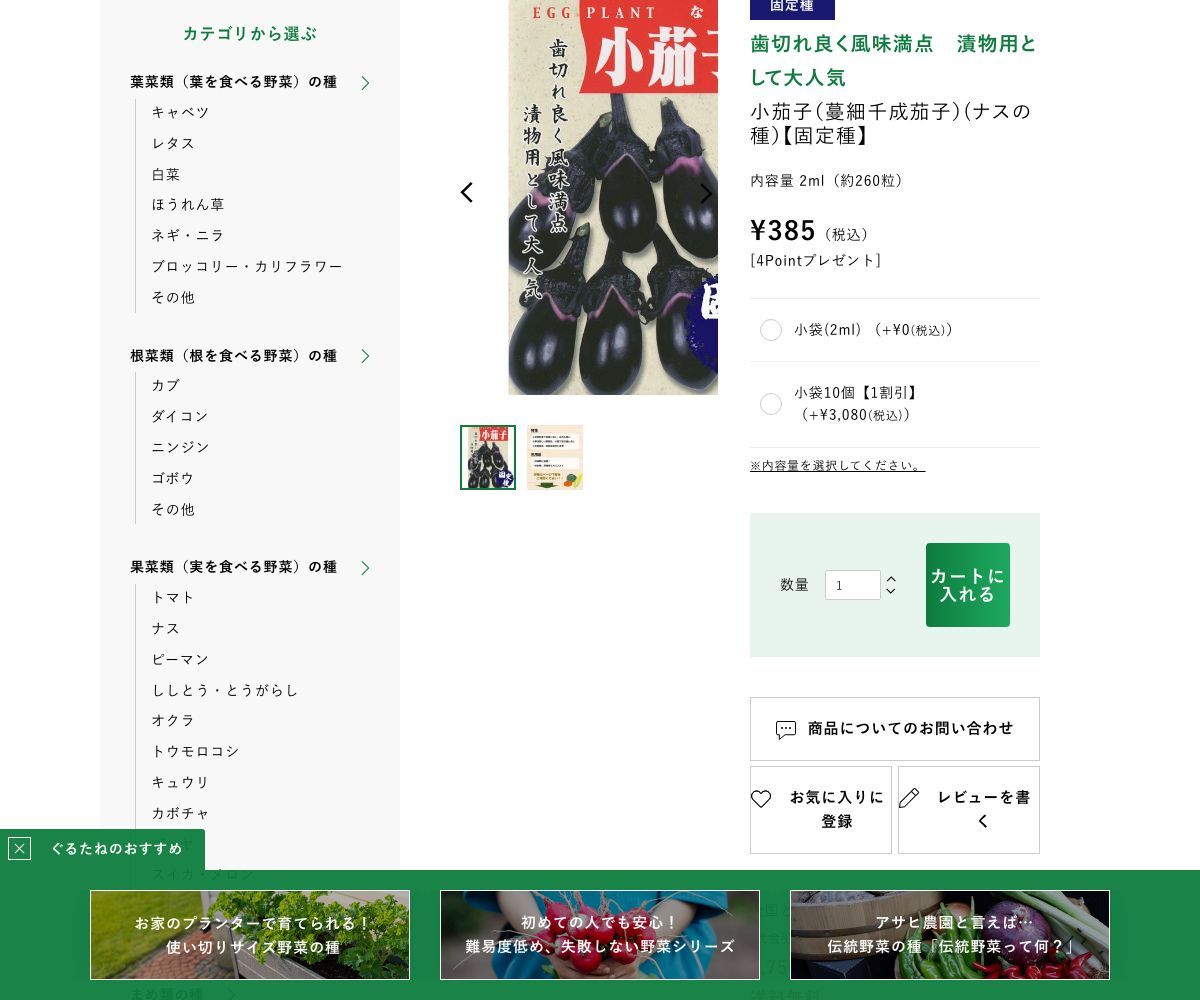Go to the ダイコン category
The width and height of the screenshot is (1200, 1000).
coord(180,416)
